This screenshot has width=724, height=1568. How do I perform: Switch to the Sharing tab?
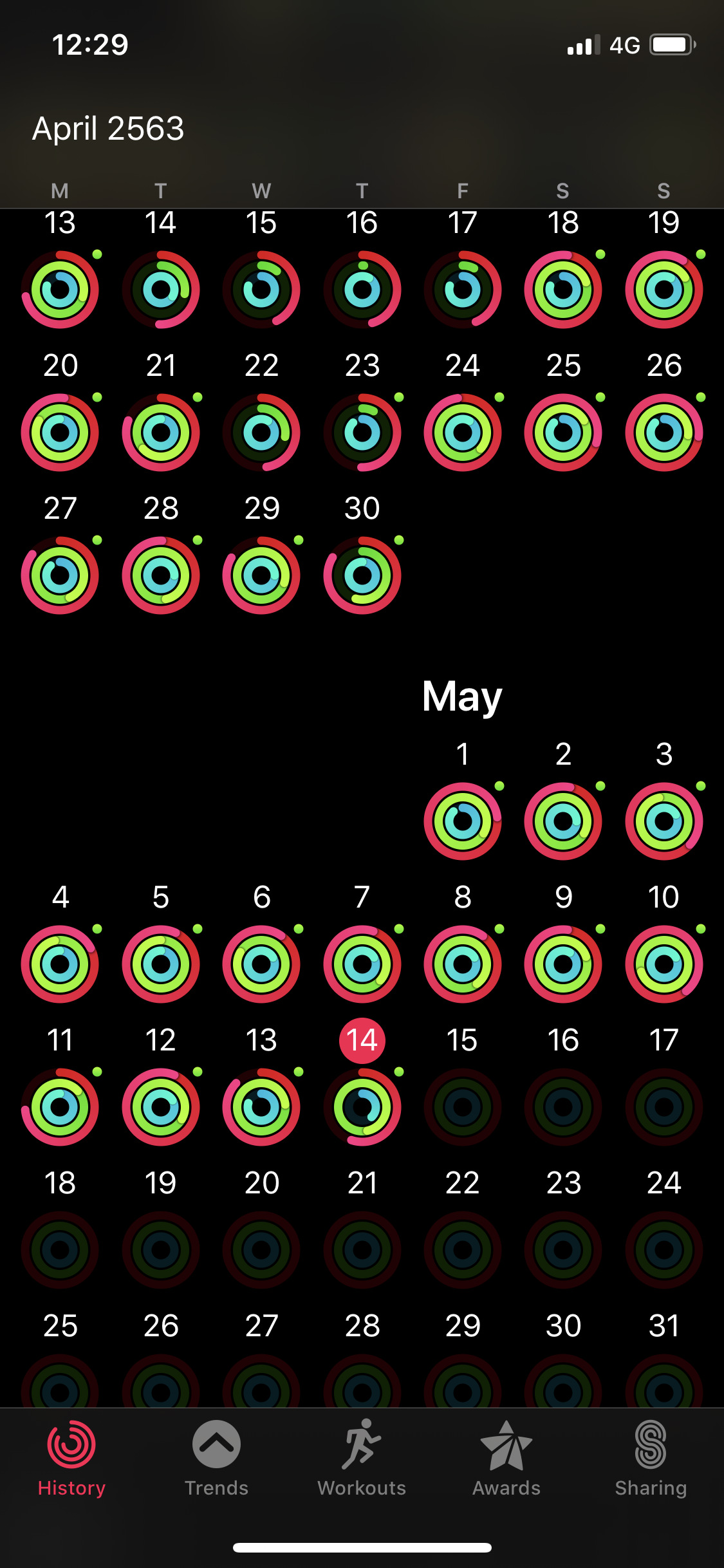pyautogui.click(x=651, y=1459)
